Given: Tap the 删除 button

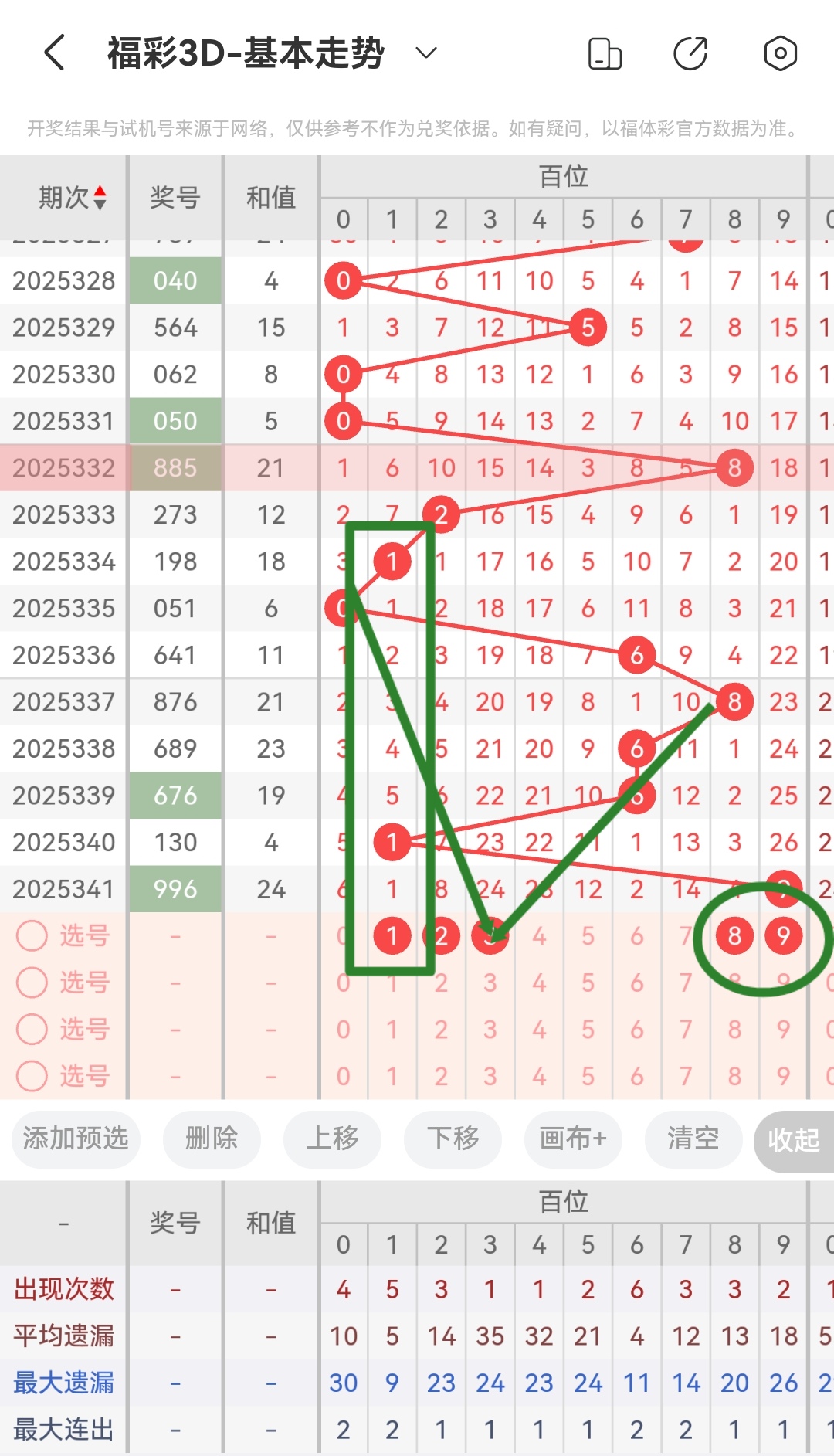Looking at the screenshot, I should (212, 1139).
